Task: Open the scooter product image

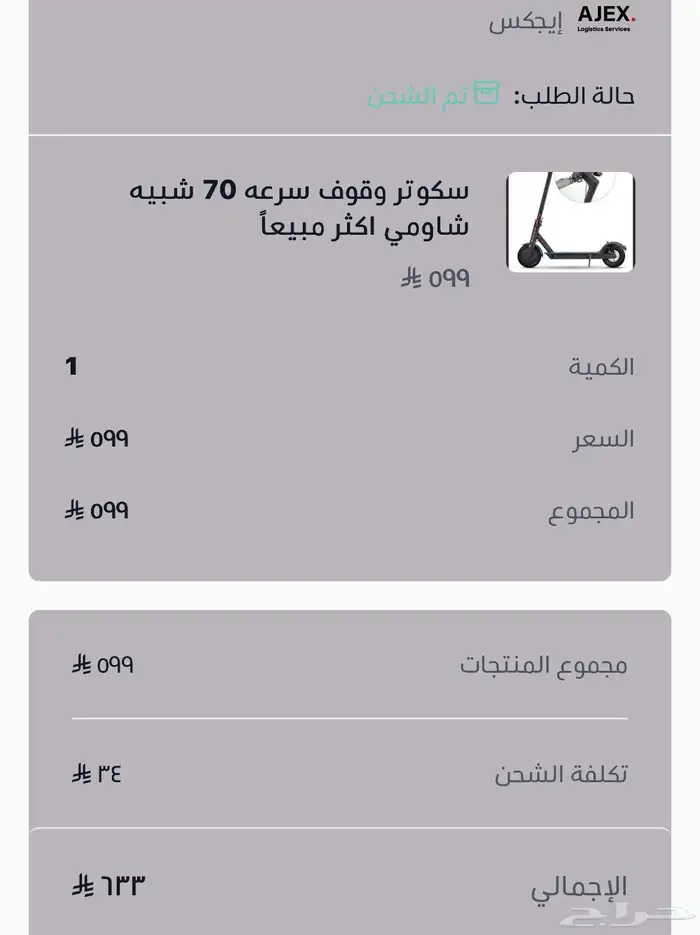Action: [x=570, y=222]
